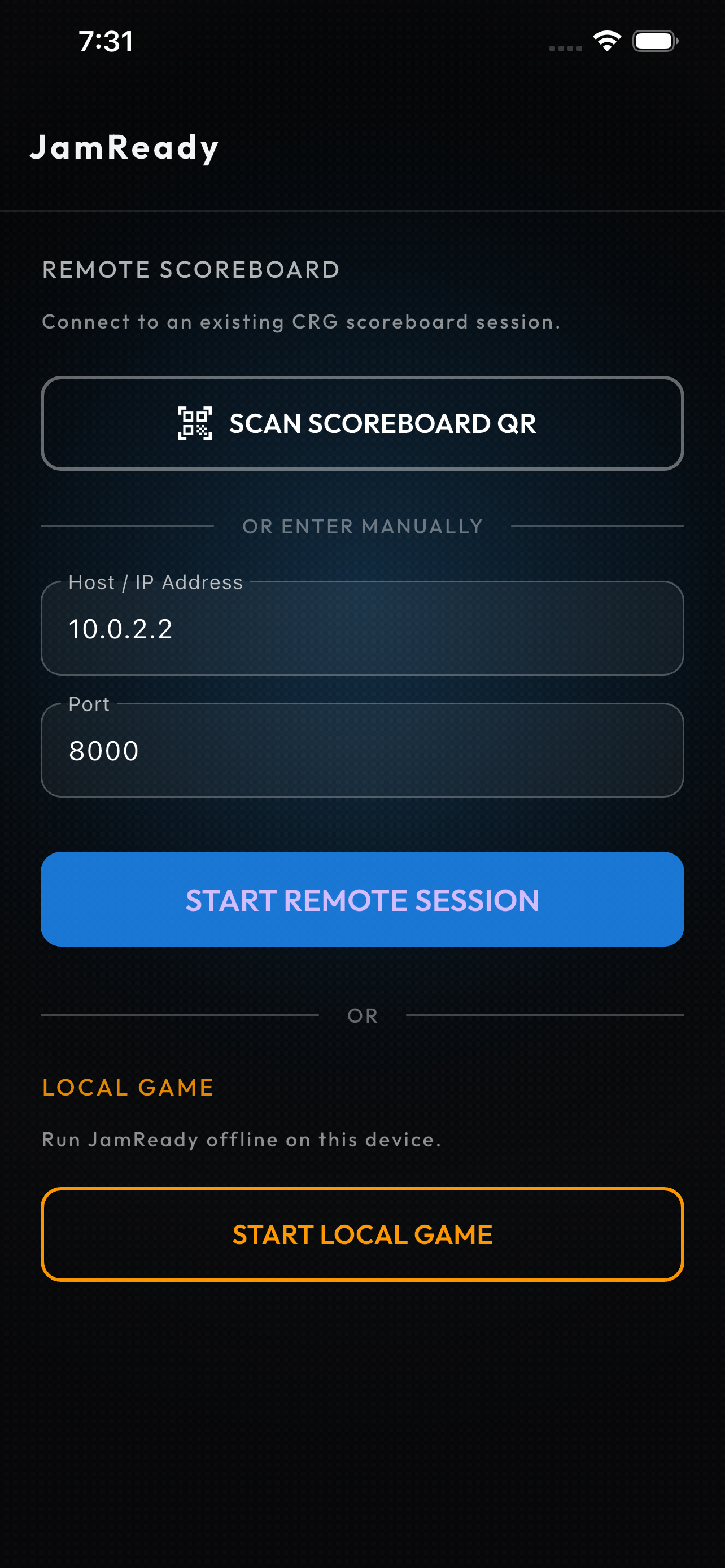Tap the clock showing 7:31

tap(106, 41)
